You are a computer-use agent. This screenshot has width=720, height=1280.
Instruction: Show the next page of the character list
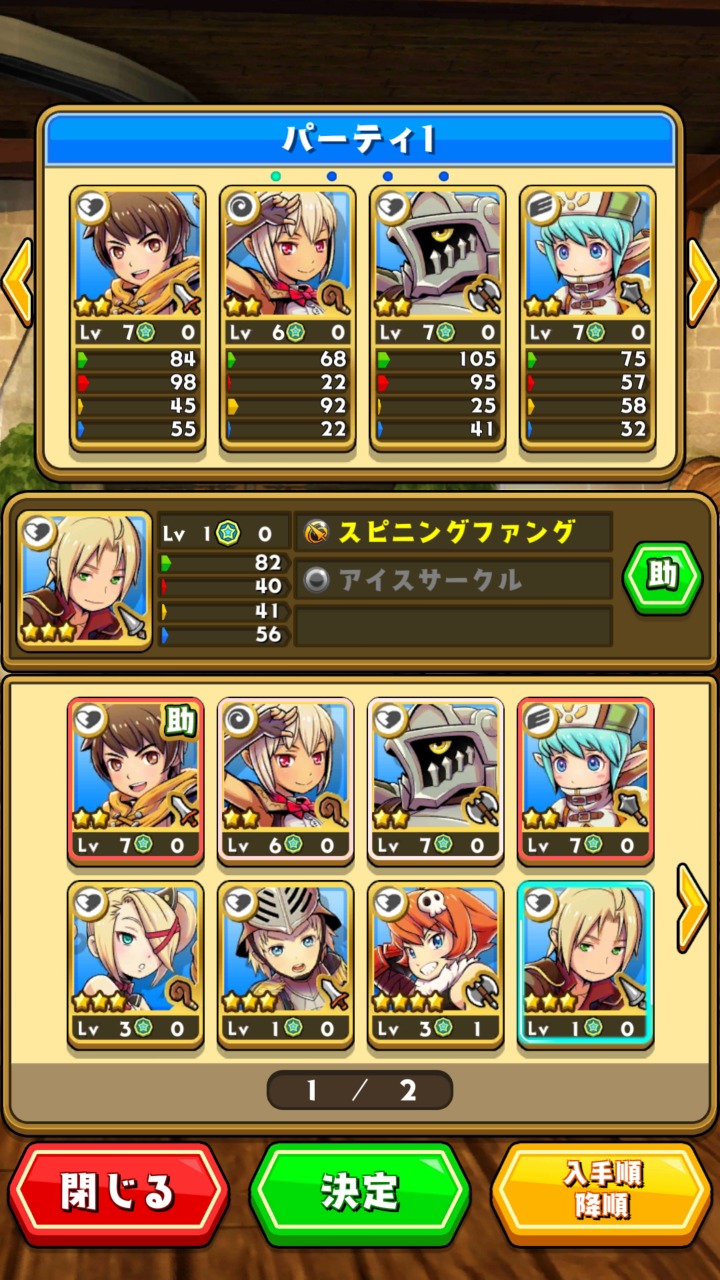(x=692, y=907)
